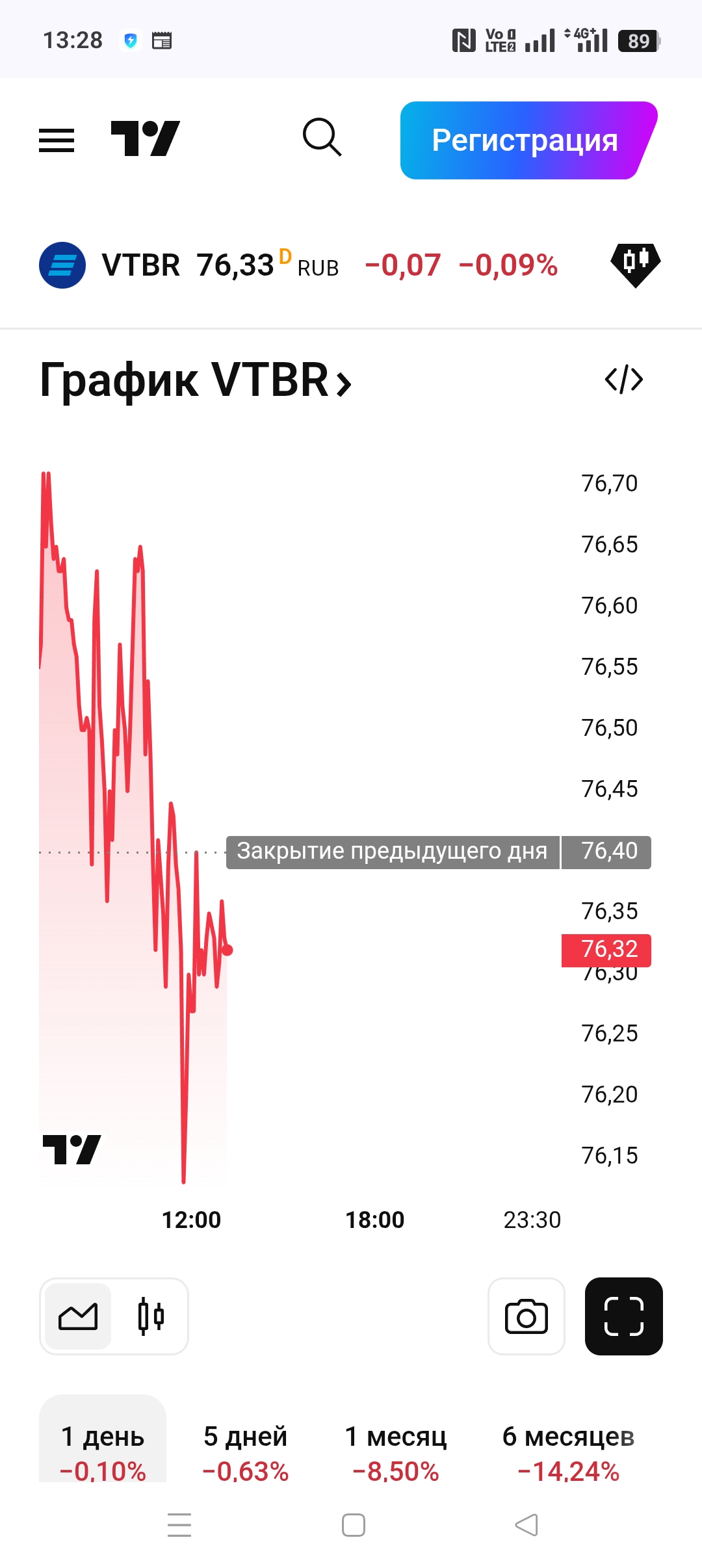Expand the chart to fullscreen
This screenshot has width=702, height=1568.
(623, 1316)
